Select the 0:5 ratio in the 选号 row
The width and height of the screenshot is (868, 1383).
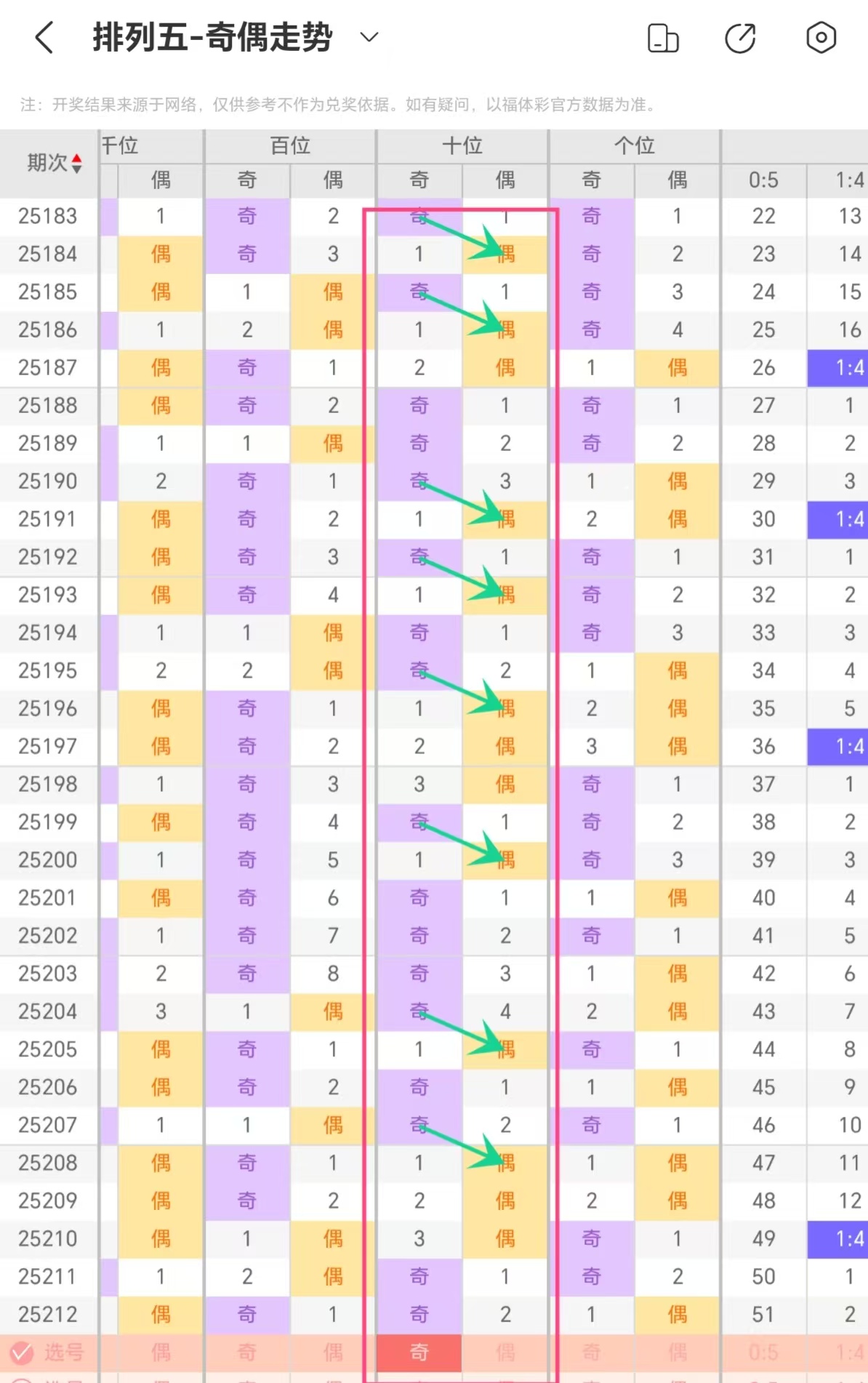click(763, 1352)
